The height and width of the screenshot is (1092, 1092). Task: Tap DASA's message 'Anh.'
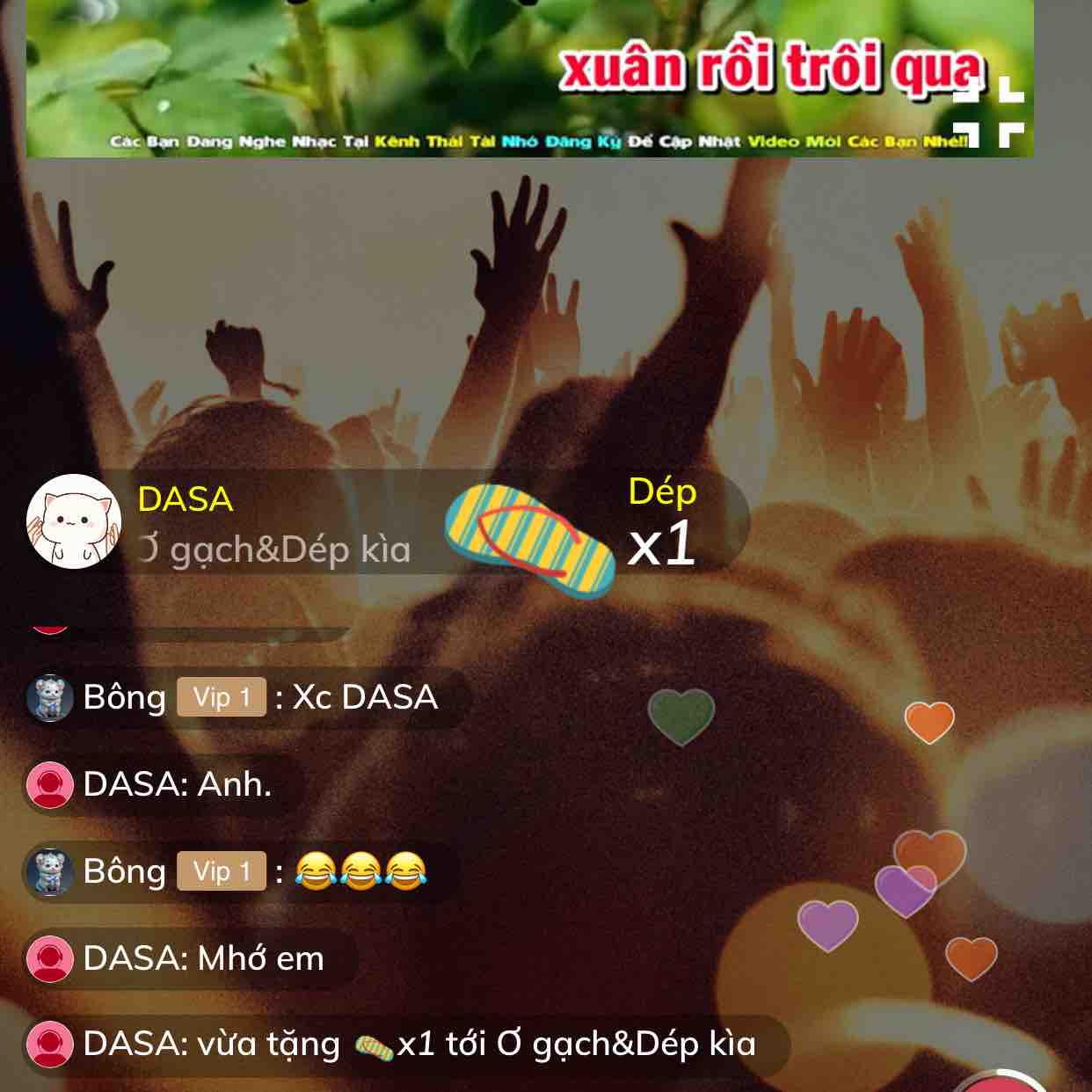coord(176,784)
